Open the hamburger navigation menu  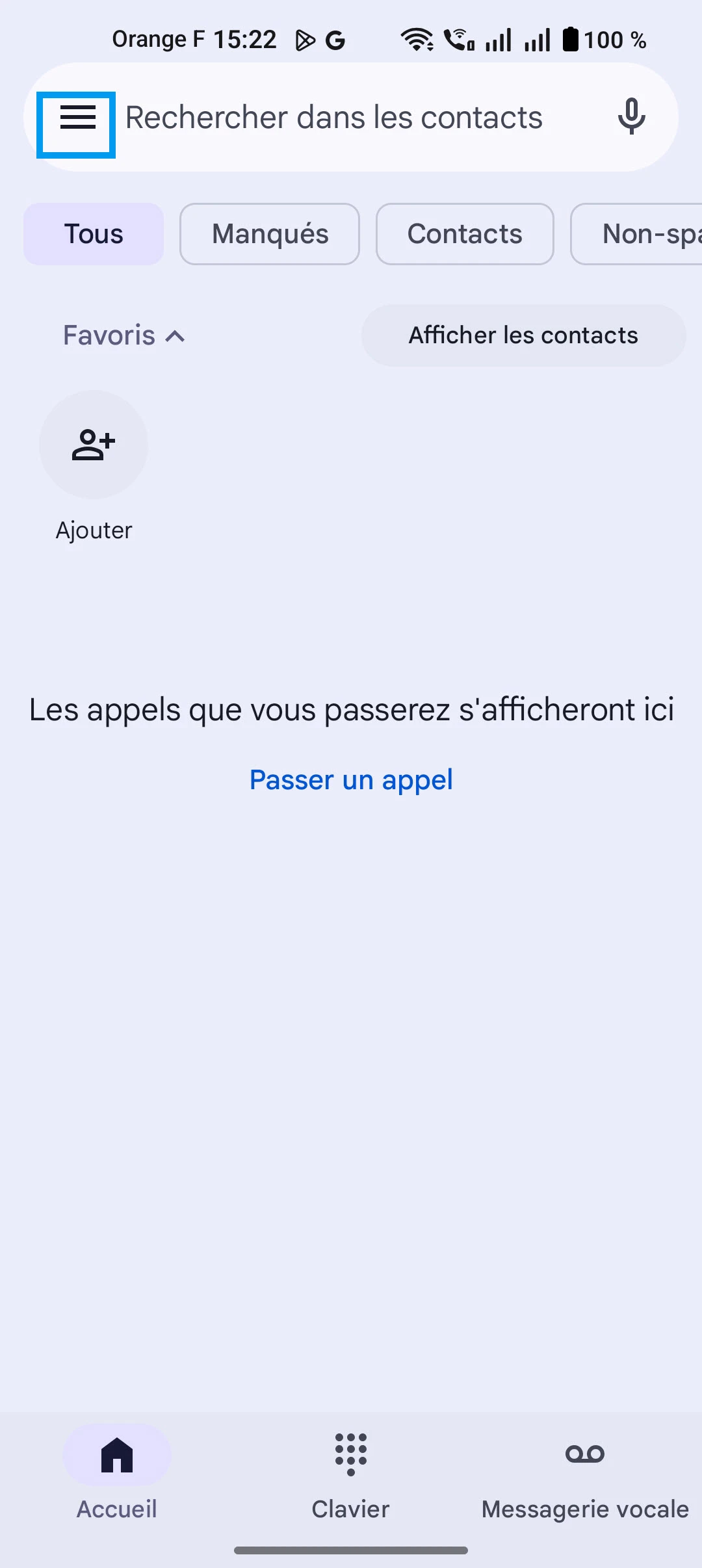pyautogui.click(x=77, y=118)
